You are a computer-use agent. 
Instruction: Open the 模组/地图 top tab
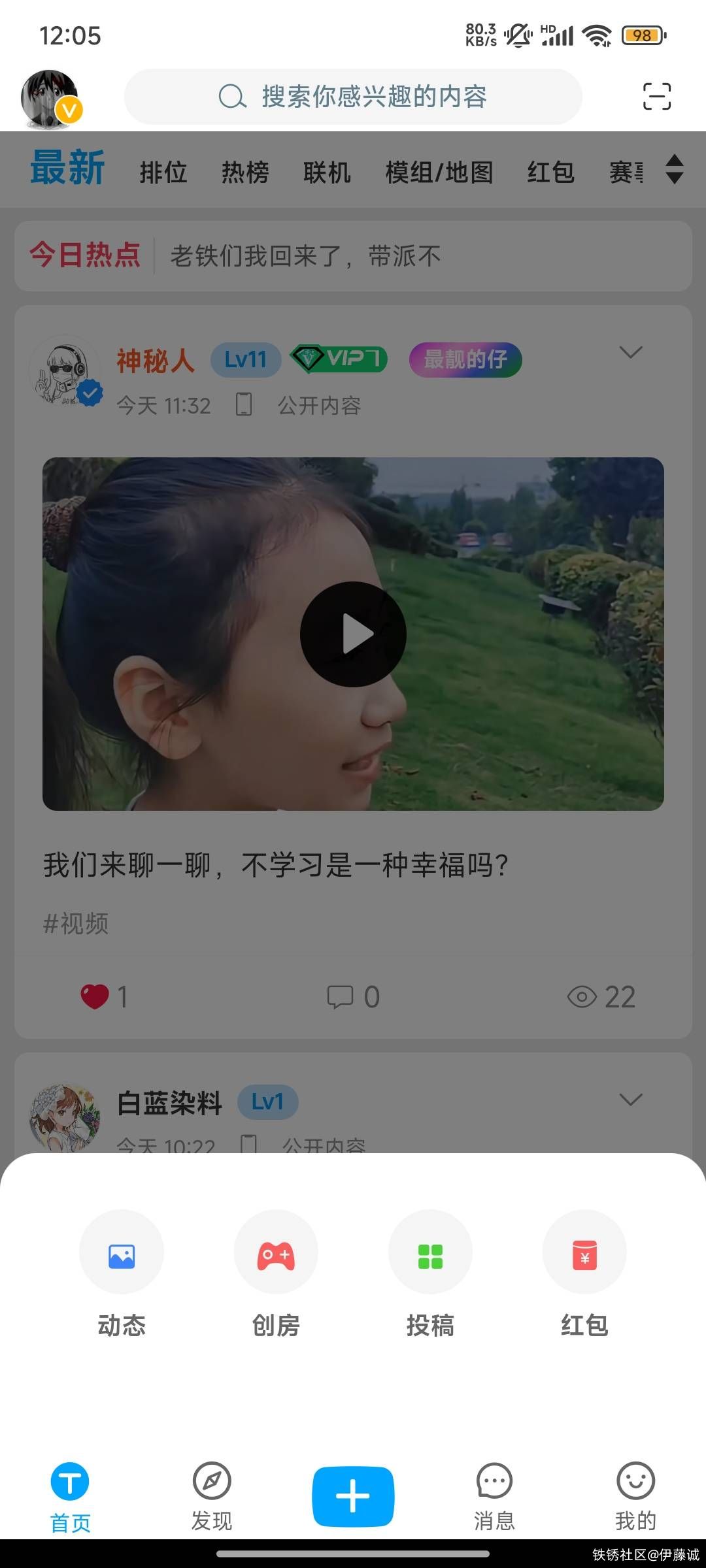[x=439, y=172]
